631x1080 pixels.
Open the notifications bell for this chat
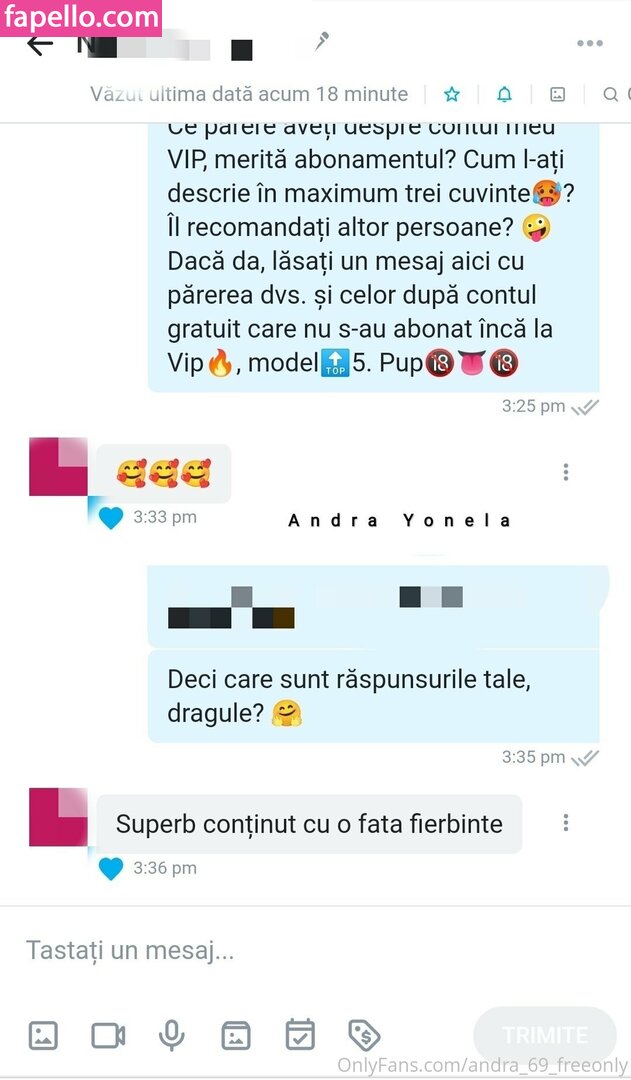(505, 94)
